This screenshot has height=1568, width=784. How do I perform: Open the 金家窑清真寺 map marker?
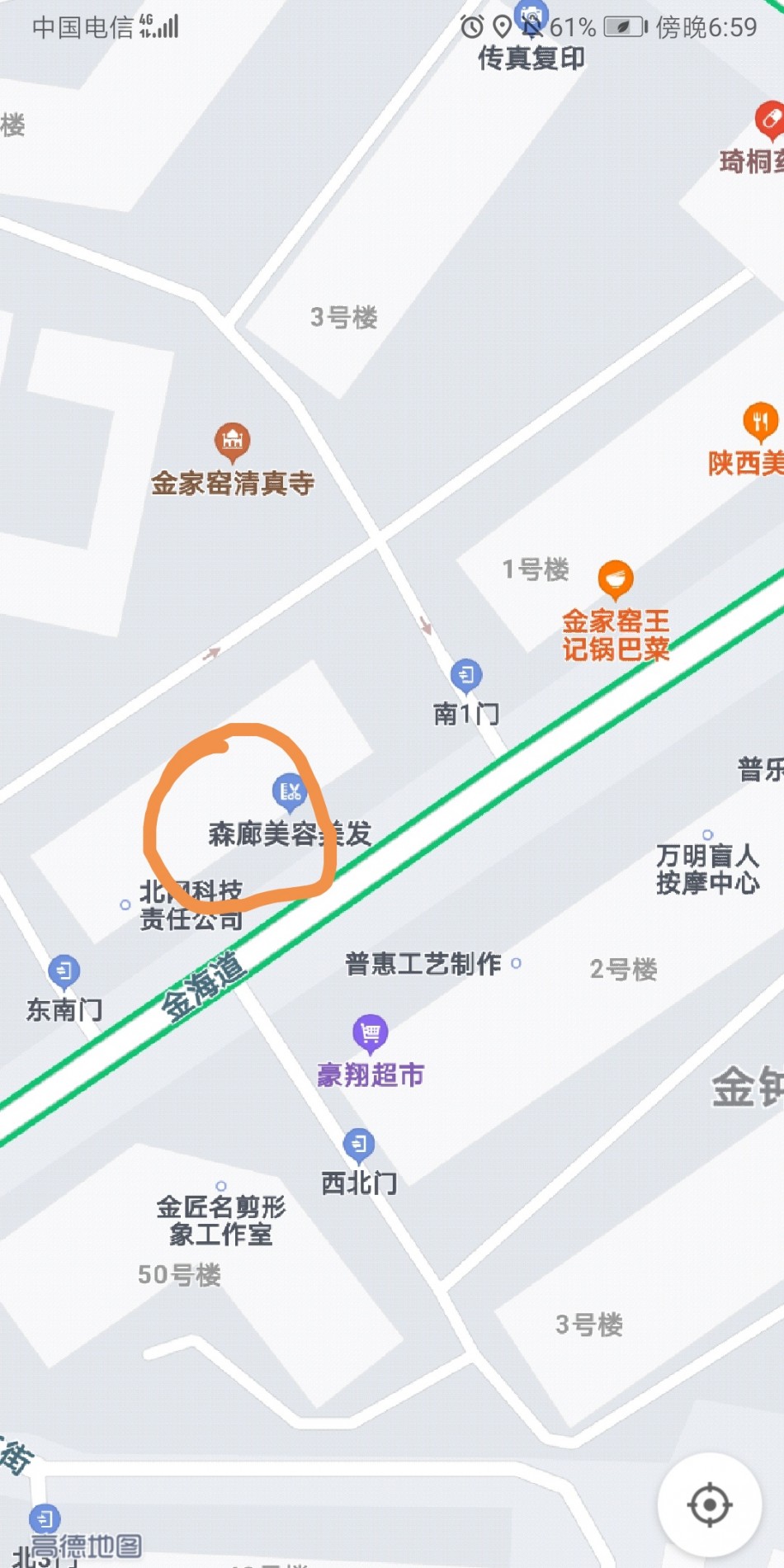233,441
